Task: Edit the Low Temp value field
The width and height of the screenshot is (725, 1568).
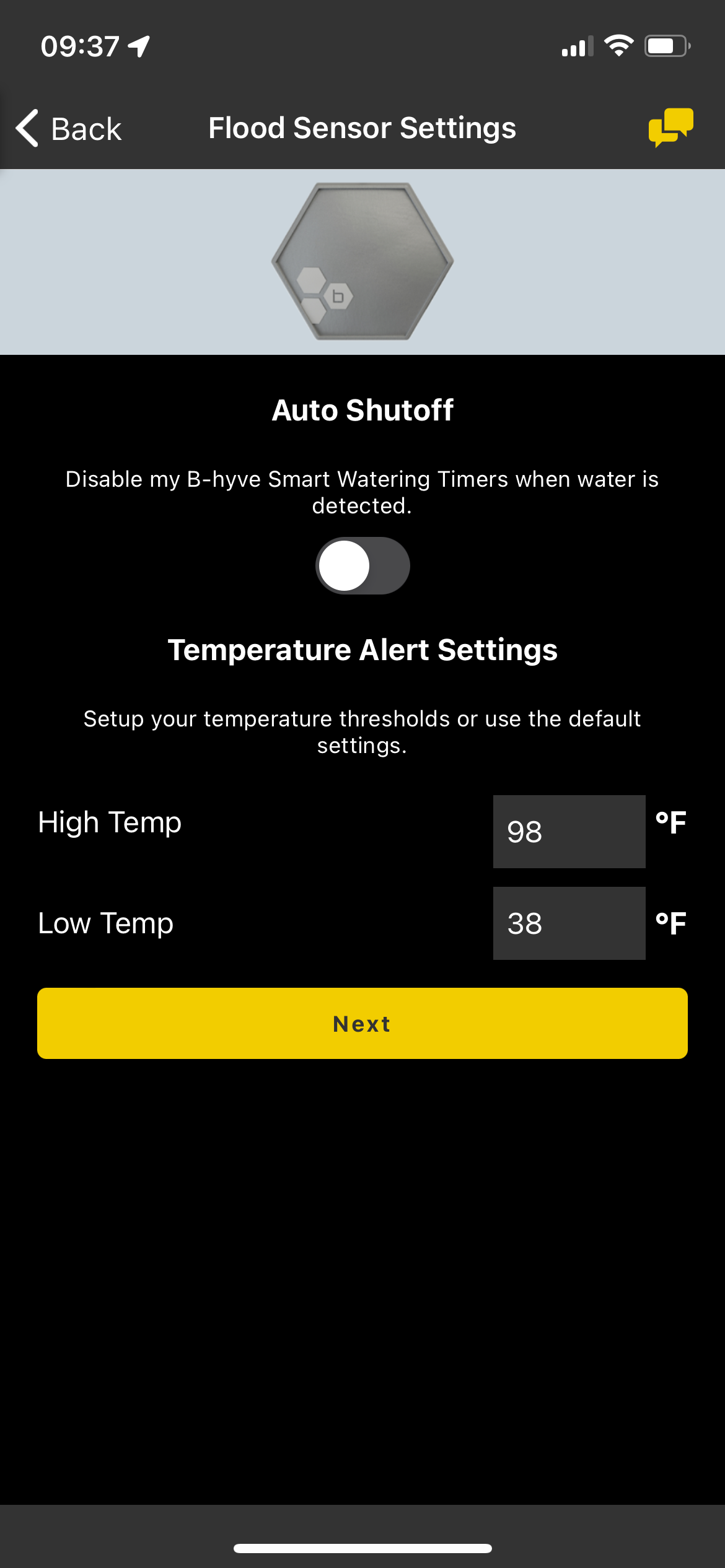Action: [569, 923]
